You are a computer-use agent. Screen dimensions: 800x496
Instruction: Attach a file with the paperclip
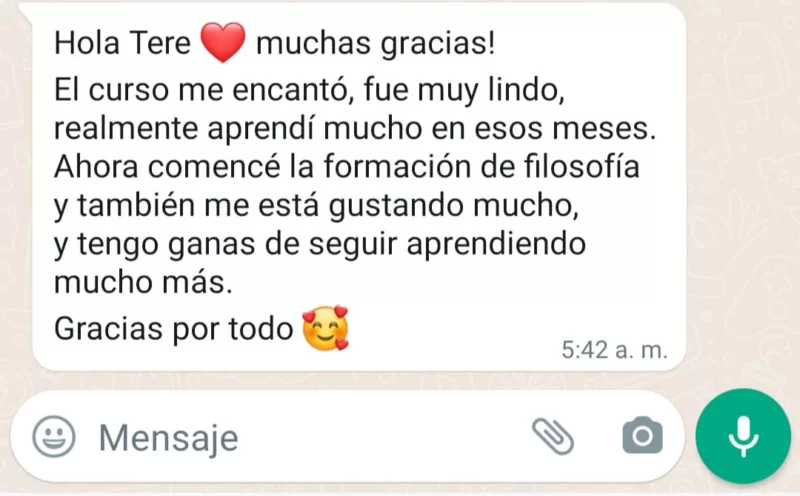(552, 436)
